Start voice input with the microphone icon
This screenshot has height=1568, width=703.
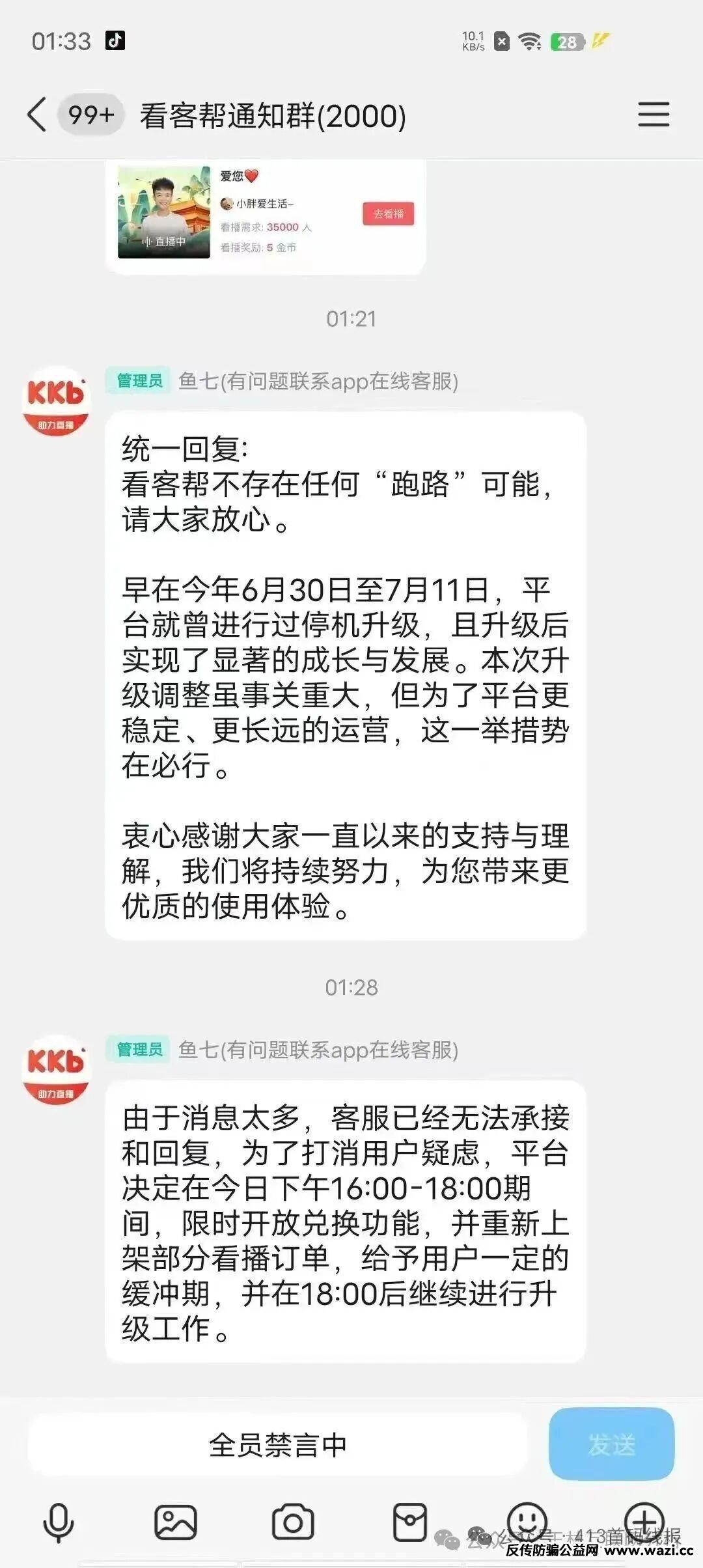tap(59, 1522)
